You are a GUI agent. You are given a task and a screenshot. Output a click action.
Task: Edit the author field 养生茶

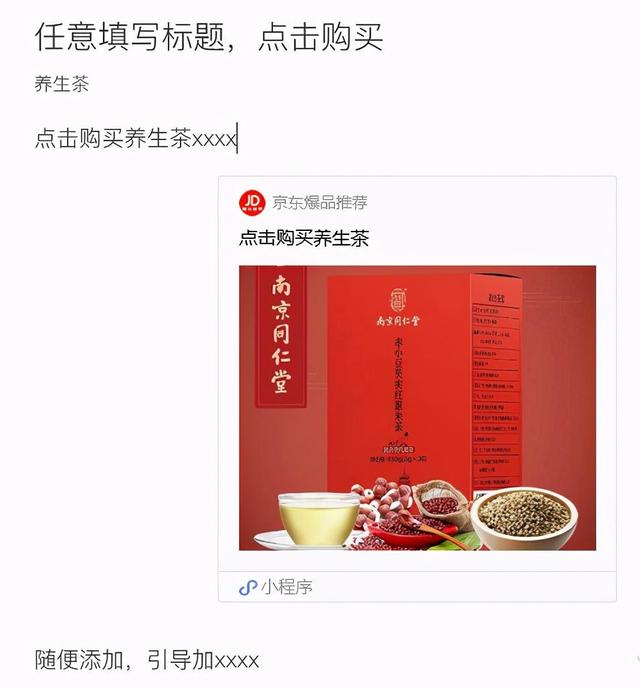(62, 84)
